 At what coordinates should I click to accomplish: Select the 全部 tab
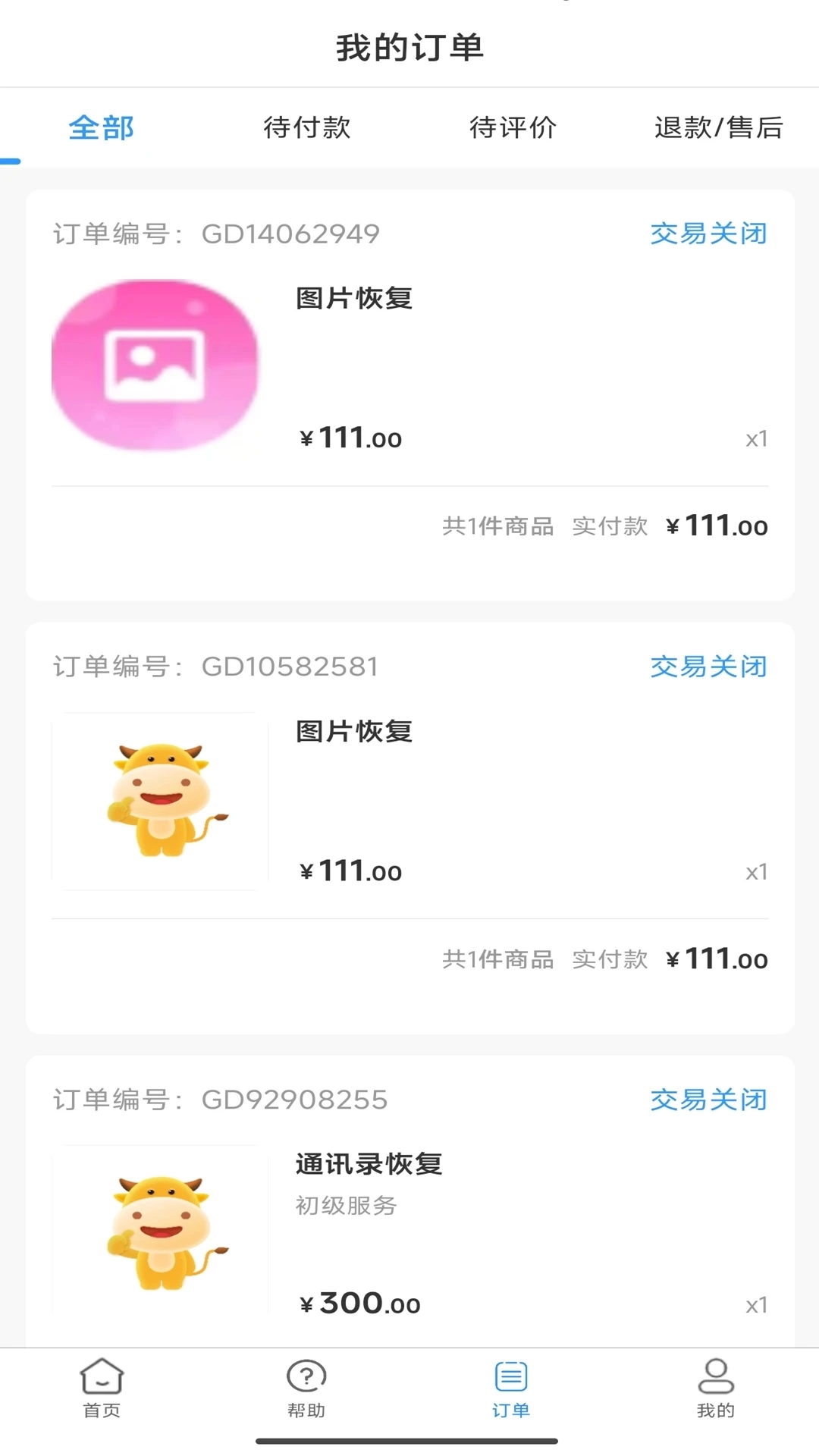click(x=101, y=127)
